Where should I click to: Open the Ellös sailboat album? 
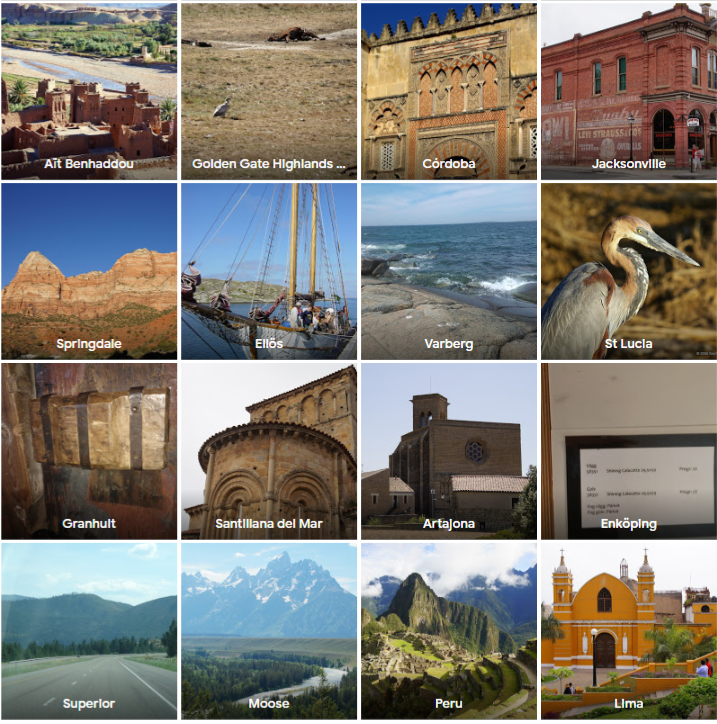click(269, 271)
